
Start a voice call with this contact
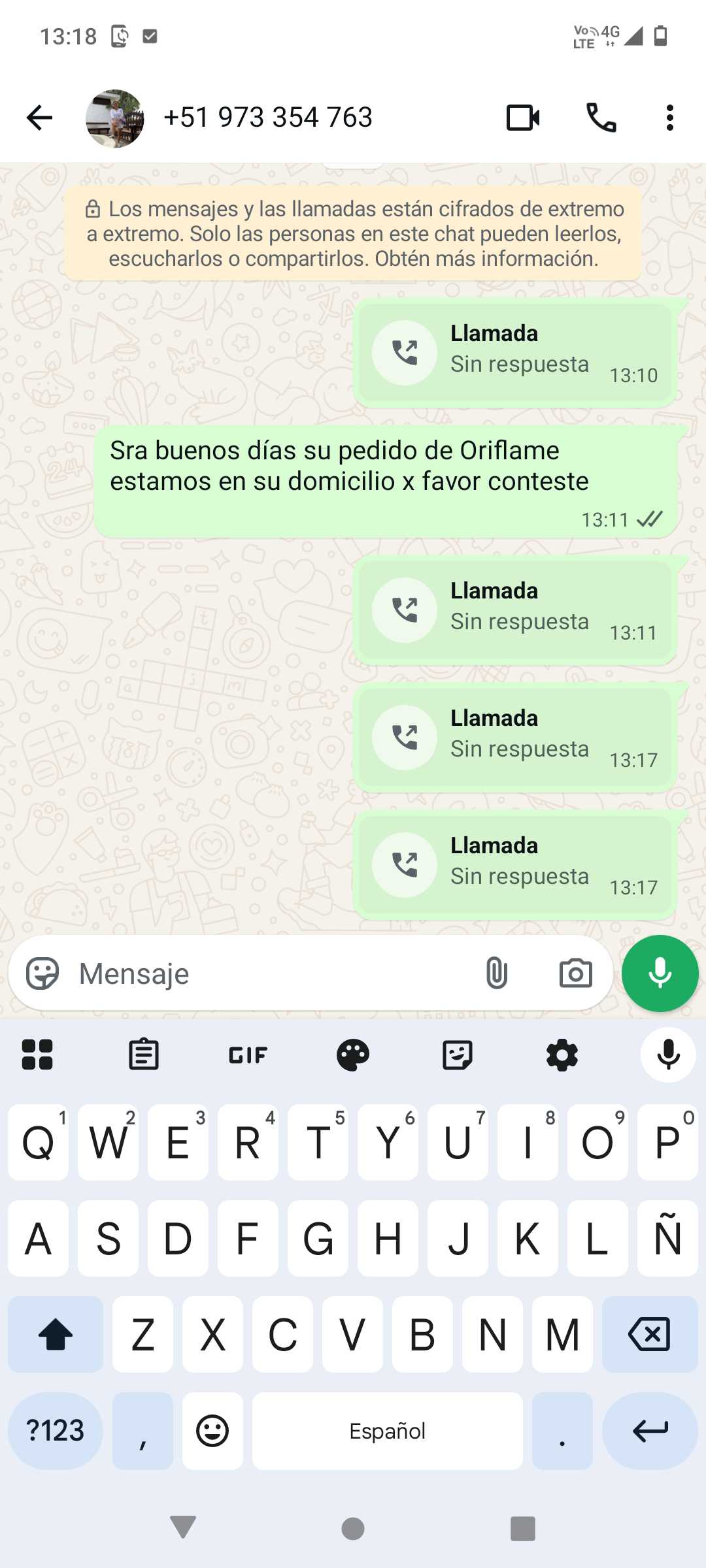pos(601,118)
